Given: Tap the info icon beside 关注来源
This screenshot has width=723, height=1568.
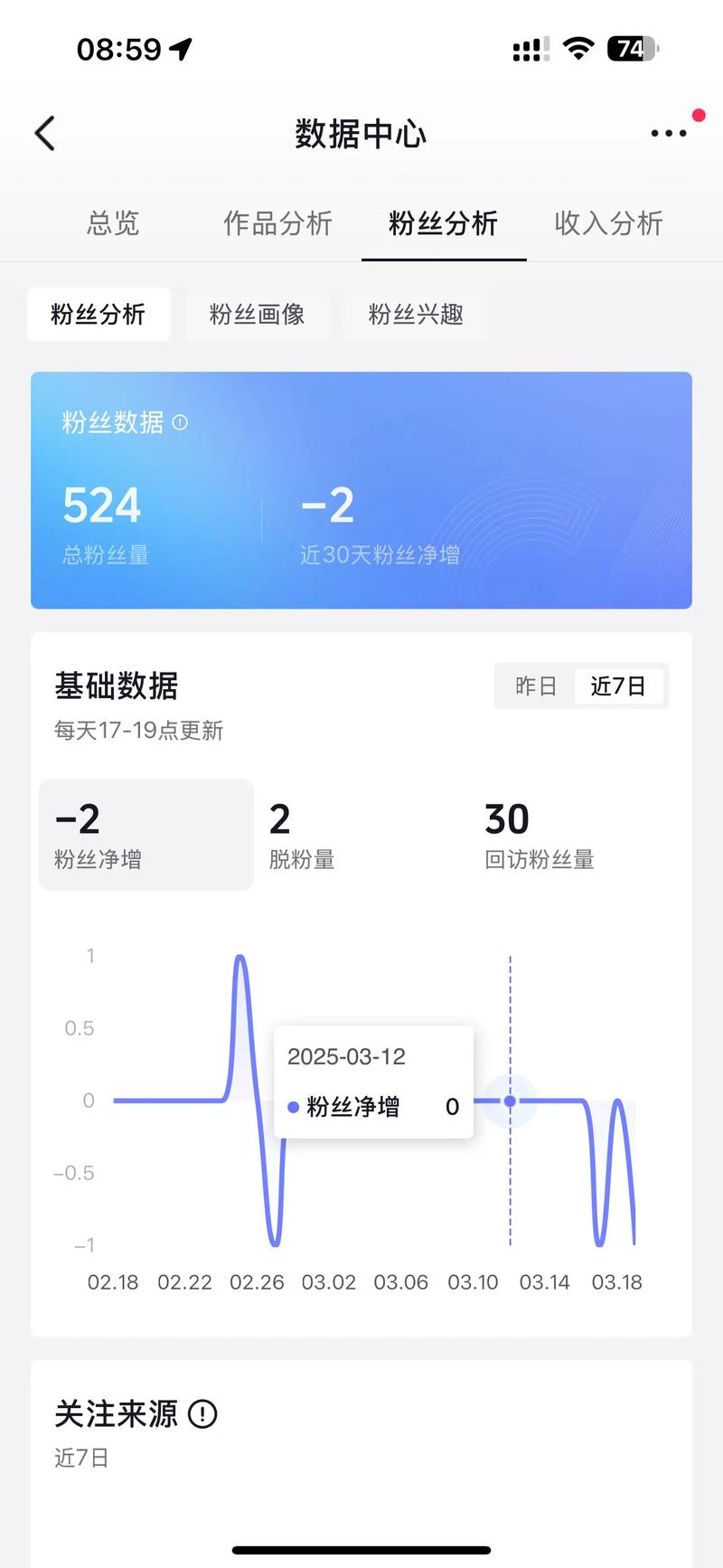Looking at the screenshot, I should (204, 1412).
